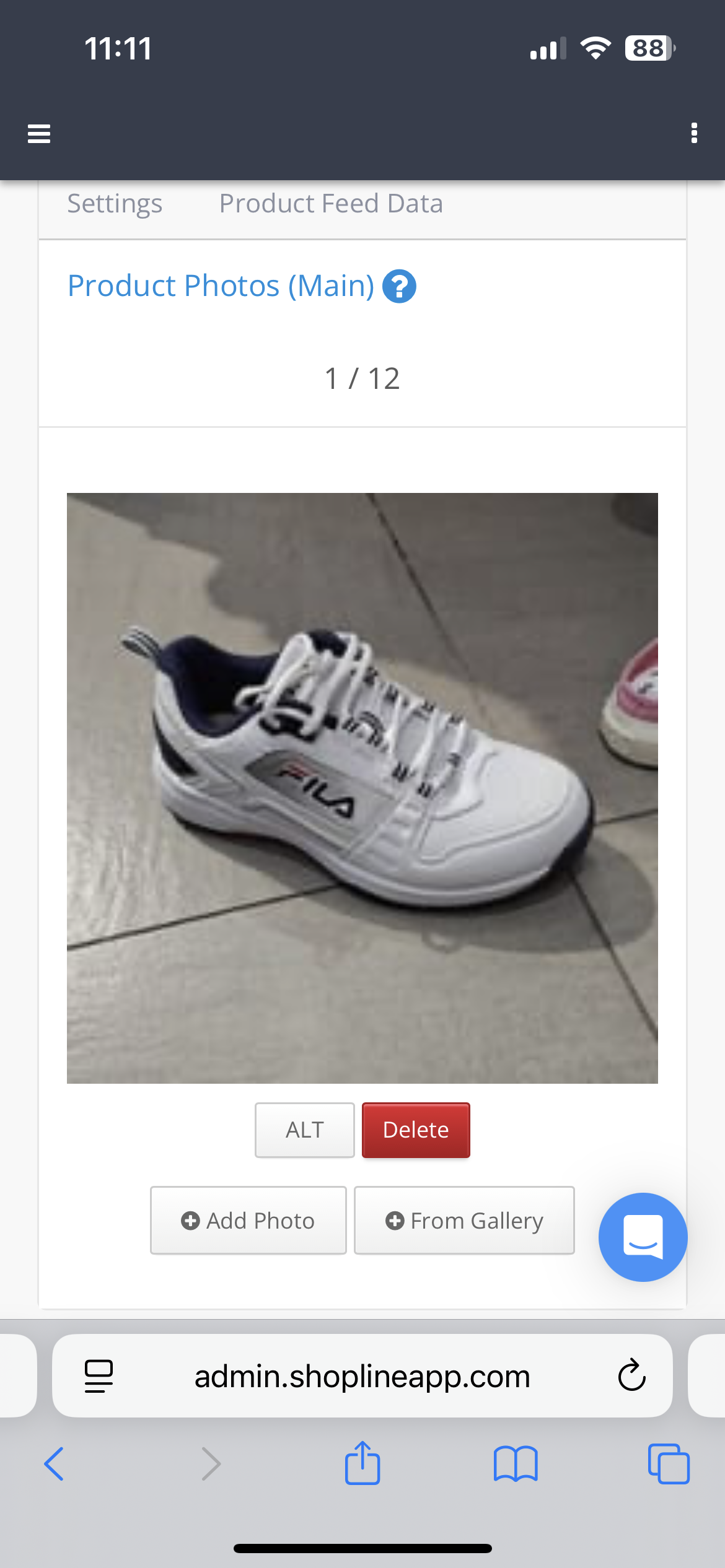The height and width of the screenshot is (1568, 725).
Task: Open the overflow three-dot menu
Action: pos(694,134)
